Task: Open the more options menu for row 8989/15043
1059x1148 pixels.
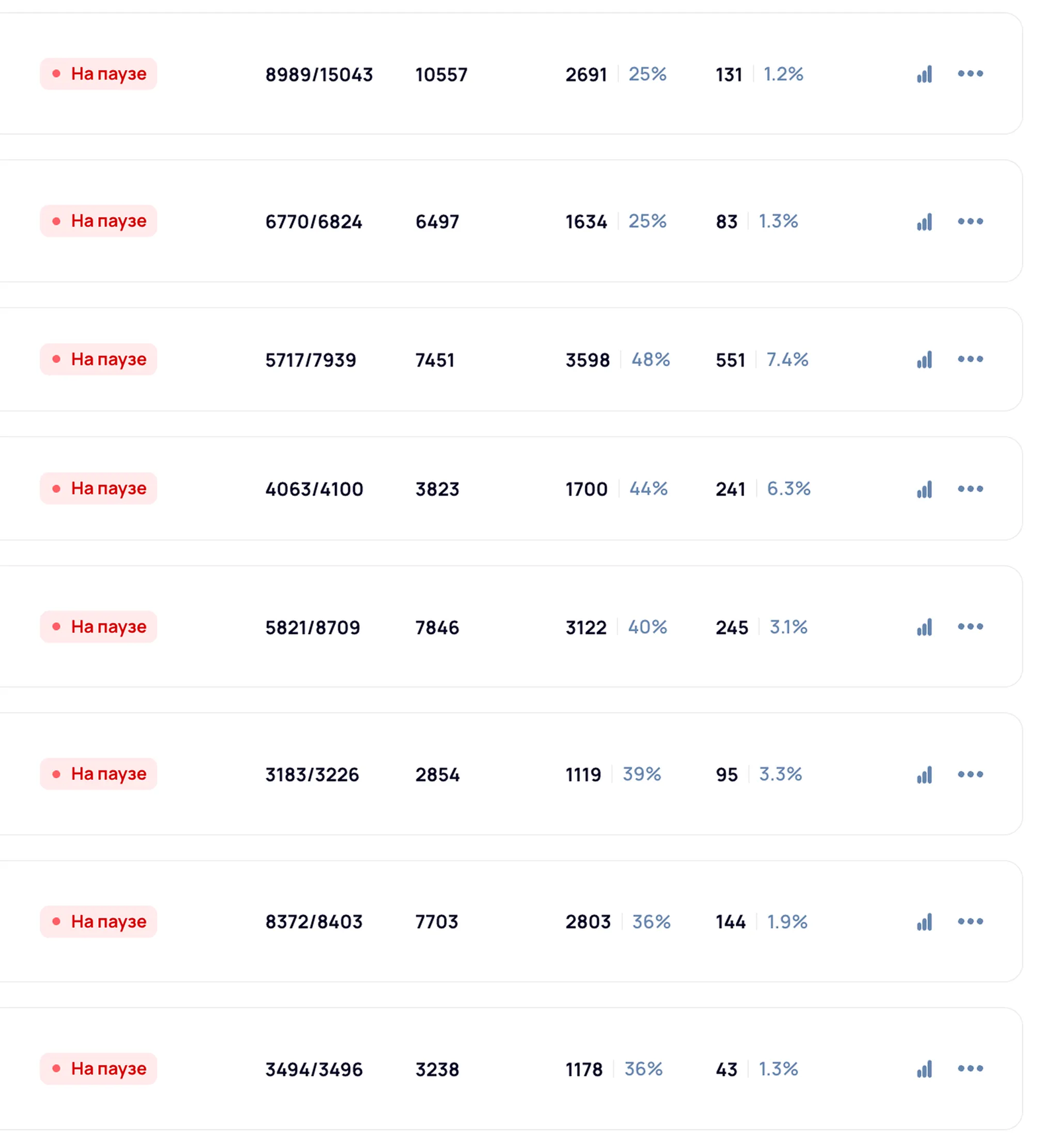Action: (x=970, y=73)
